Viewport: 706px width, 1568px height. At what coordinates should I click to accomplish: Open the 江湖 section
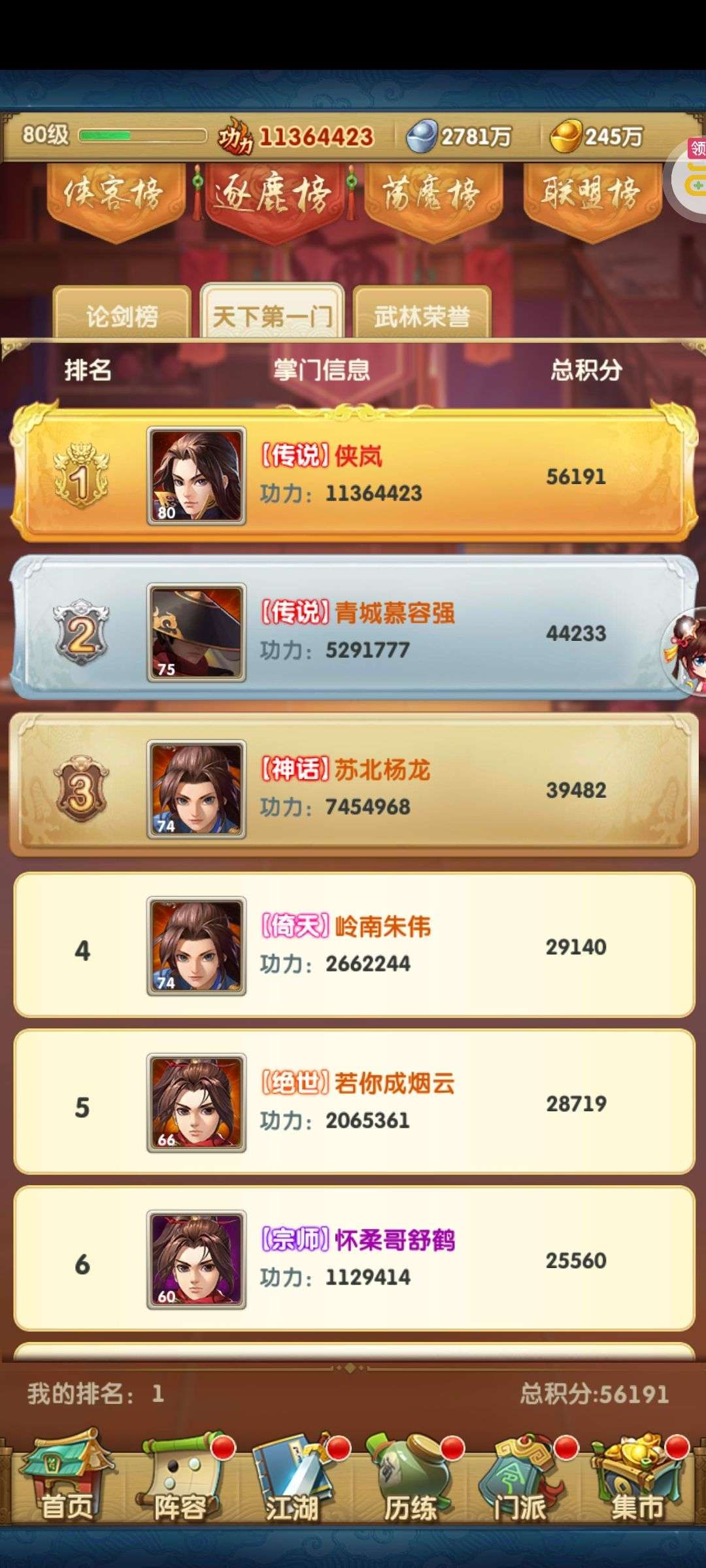pyautogui.click(x=294, y=1482)
